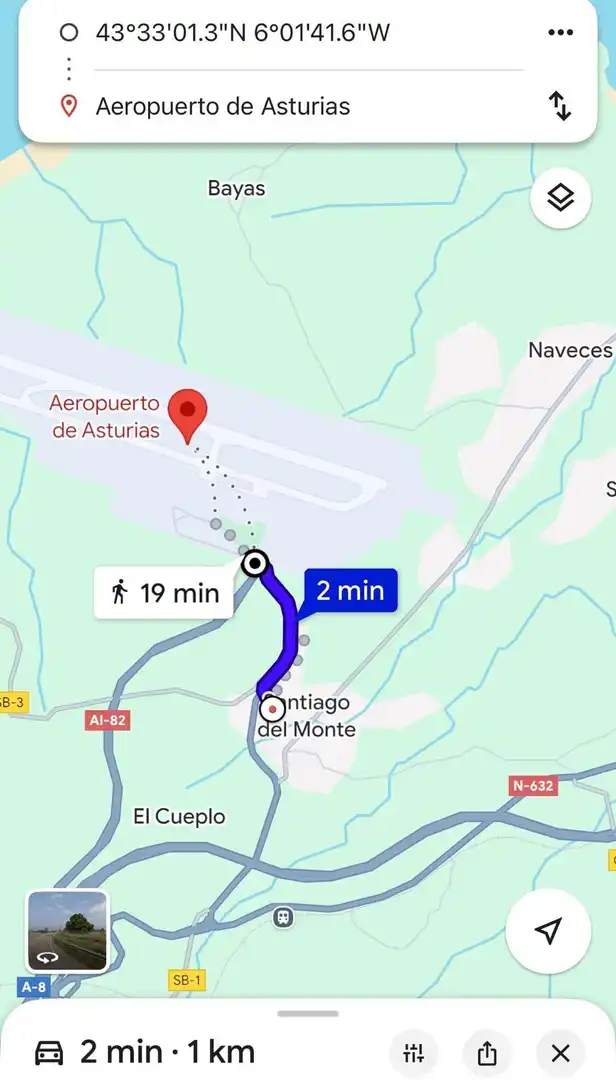Select the 2 min driving route label
This screenshot has width=616, height=1080.
(350, 590)
